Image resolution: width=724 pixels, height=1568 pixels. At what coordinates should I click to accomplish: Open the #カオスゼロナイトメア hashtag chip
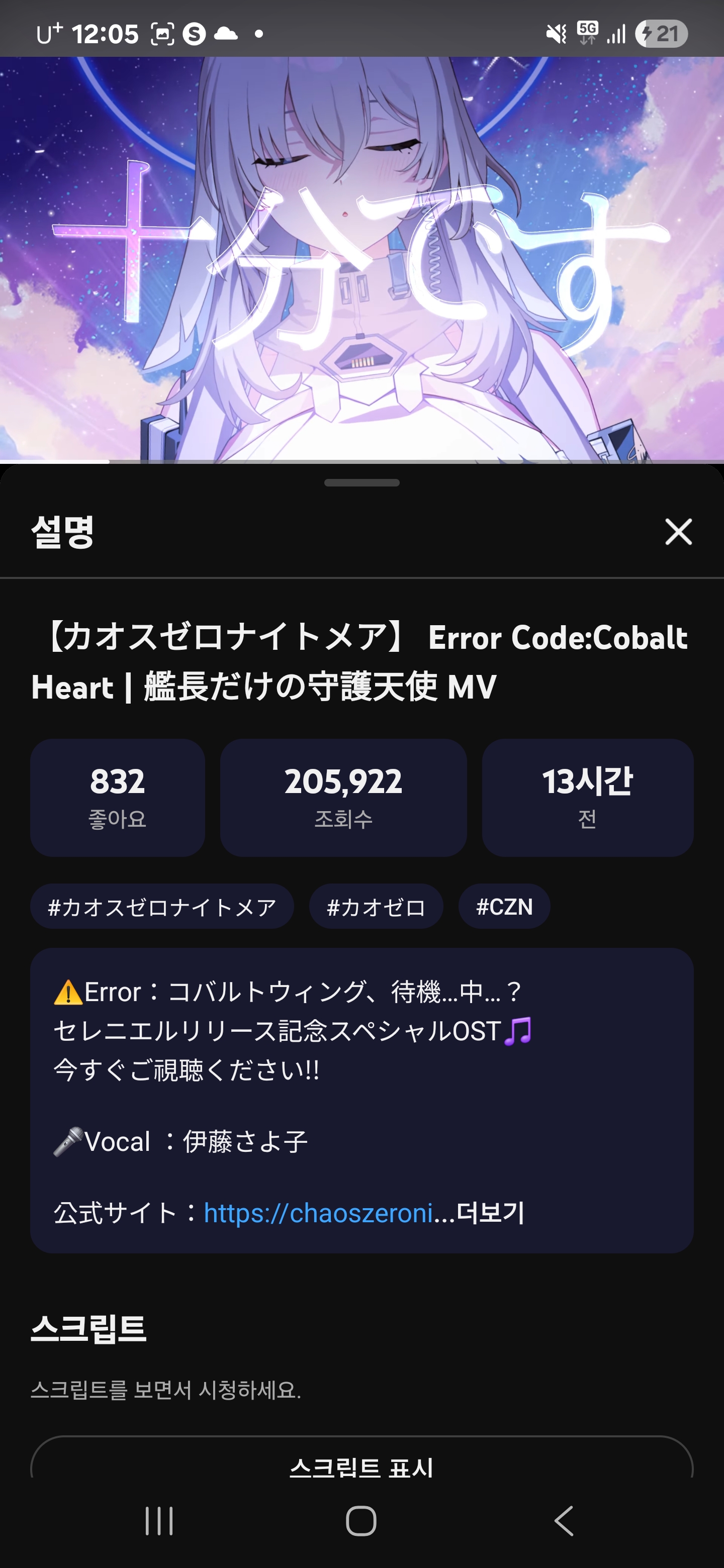(162, 907)
